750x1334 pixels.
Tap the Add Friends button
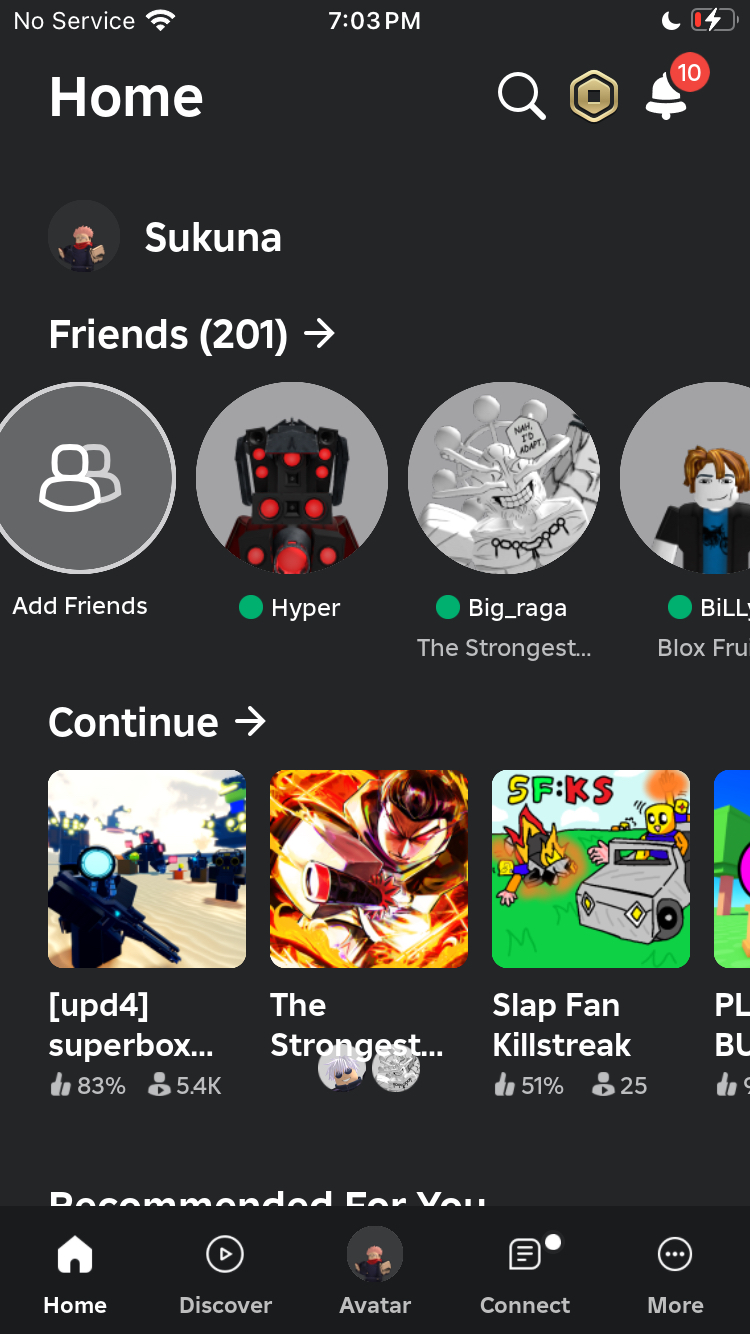pyautogui.click(x=80, y=478)
